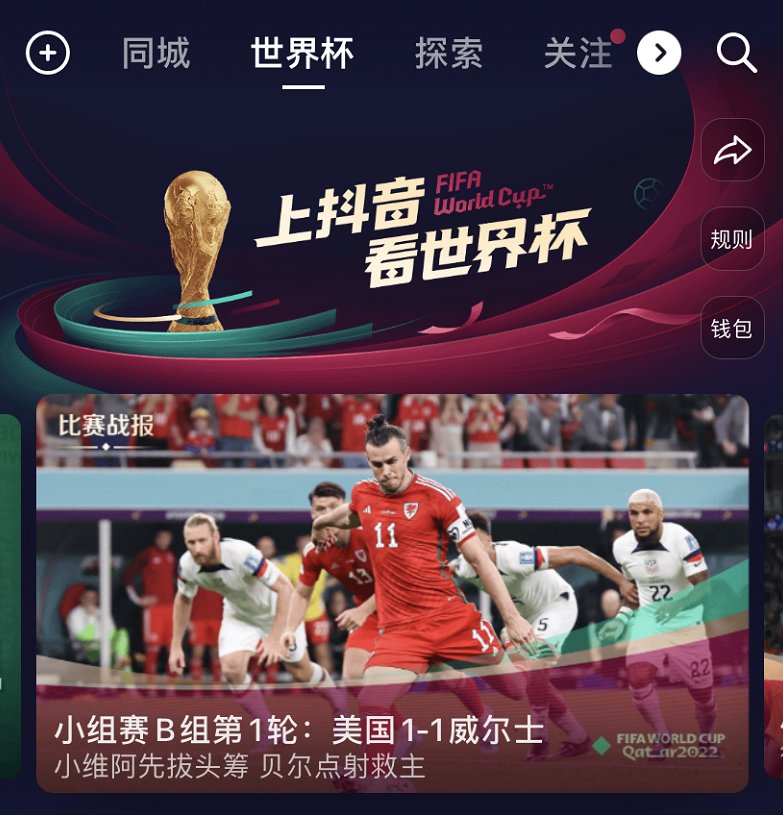Open the 钱包 wallet button
This screenshot has width=783, height=815.
(732, 328)
